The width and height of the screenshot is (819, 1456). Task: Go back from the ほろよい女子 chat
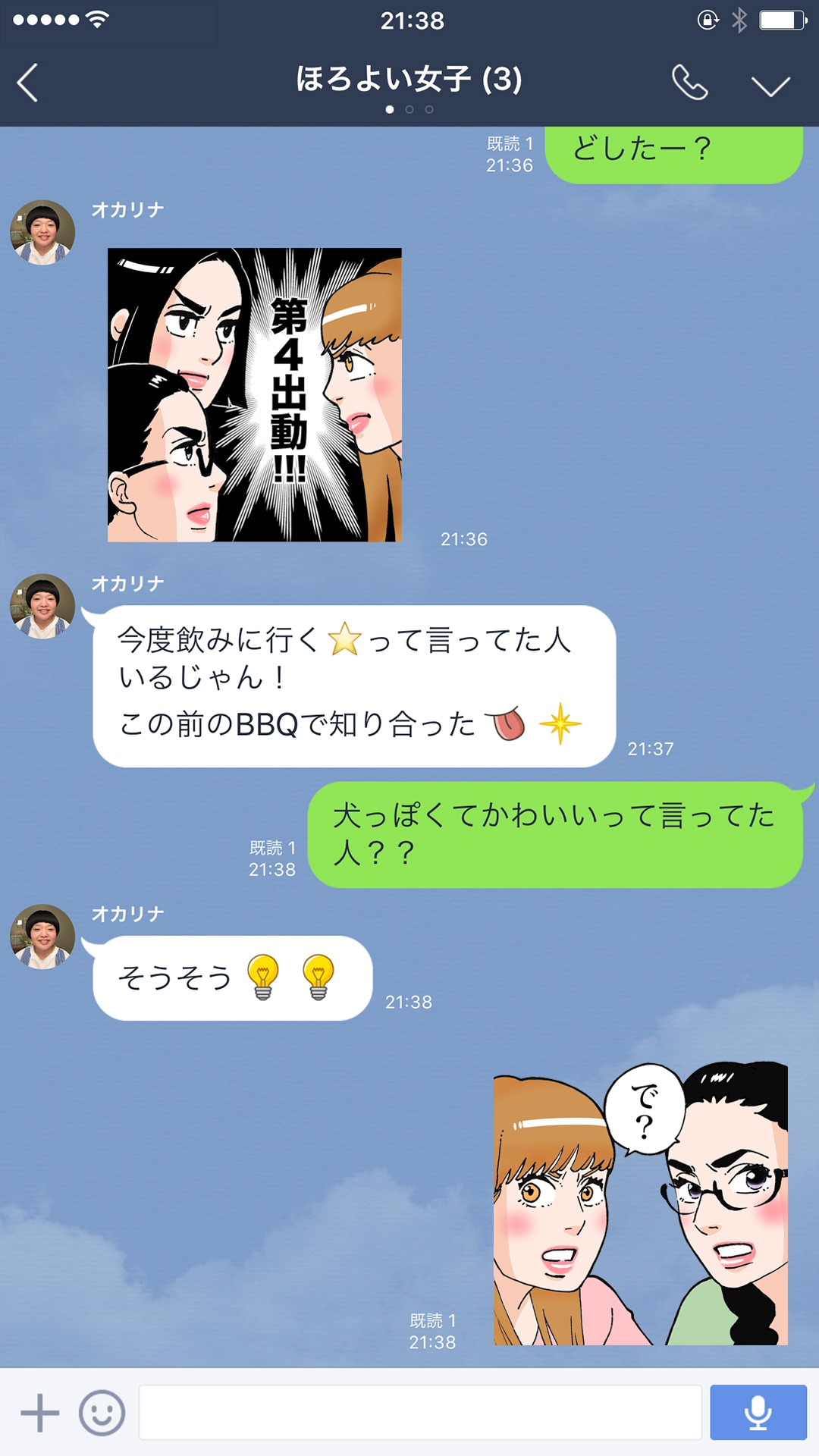coord(28,83)
